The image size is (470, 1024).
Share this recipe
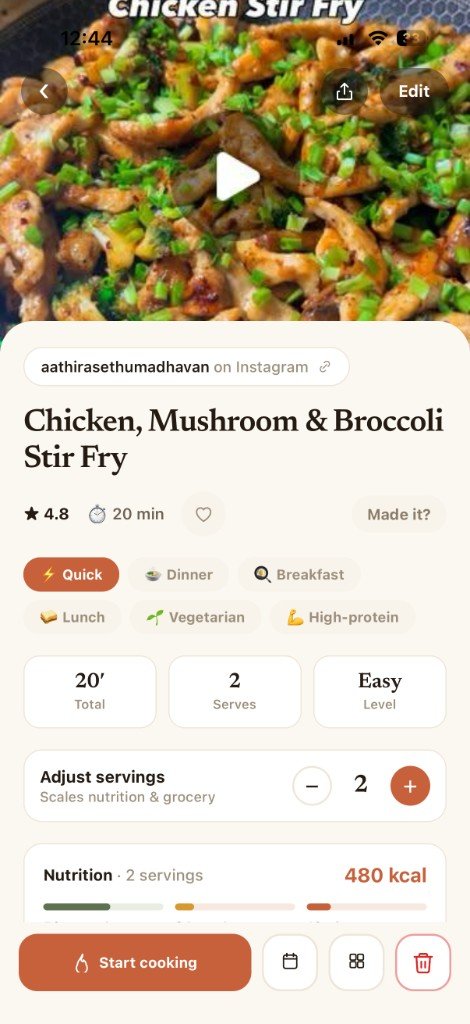[344, 92]
